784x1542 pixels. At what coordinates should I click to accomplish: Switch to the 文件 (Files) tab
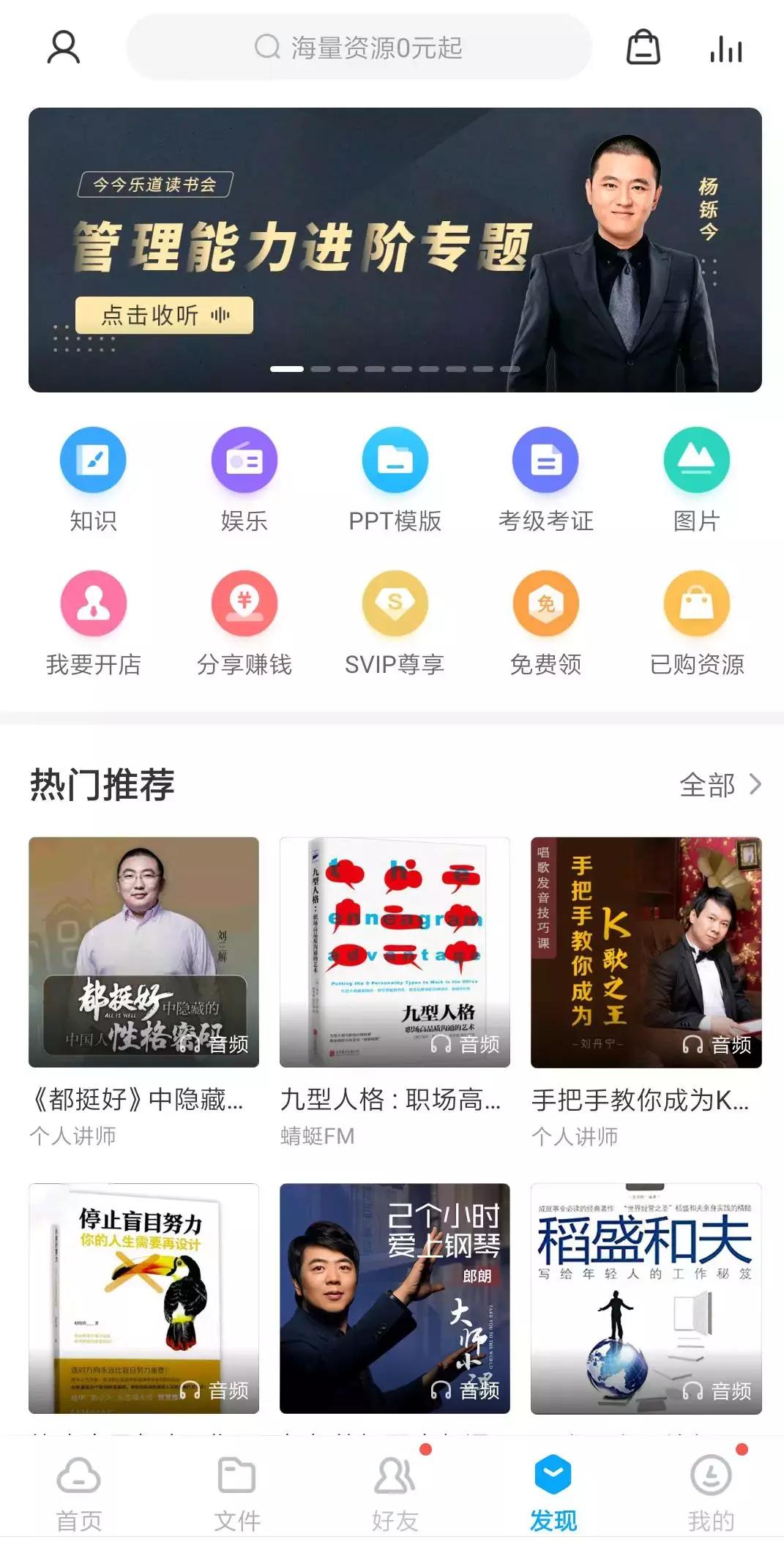tap(236, 1494)
